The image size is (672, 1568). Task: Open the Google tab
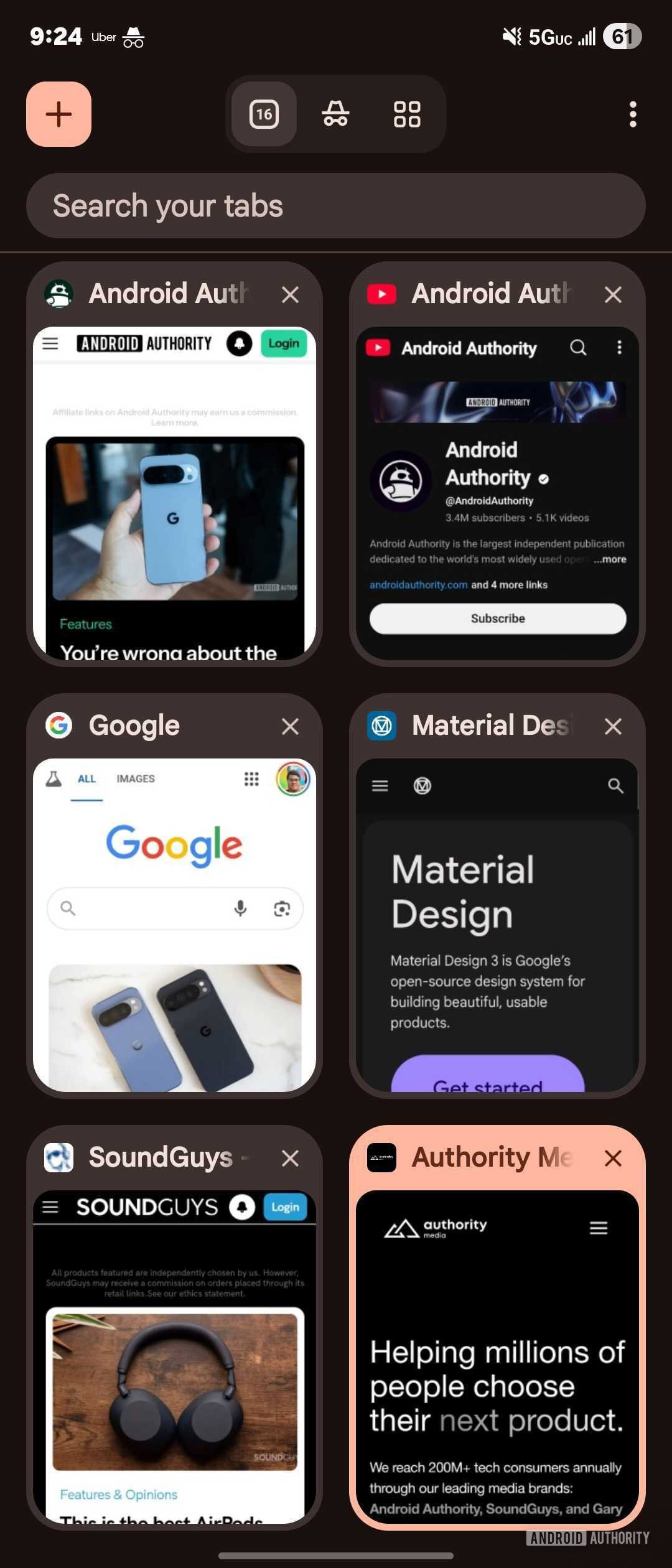[174, 924]
